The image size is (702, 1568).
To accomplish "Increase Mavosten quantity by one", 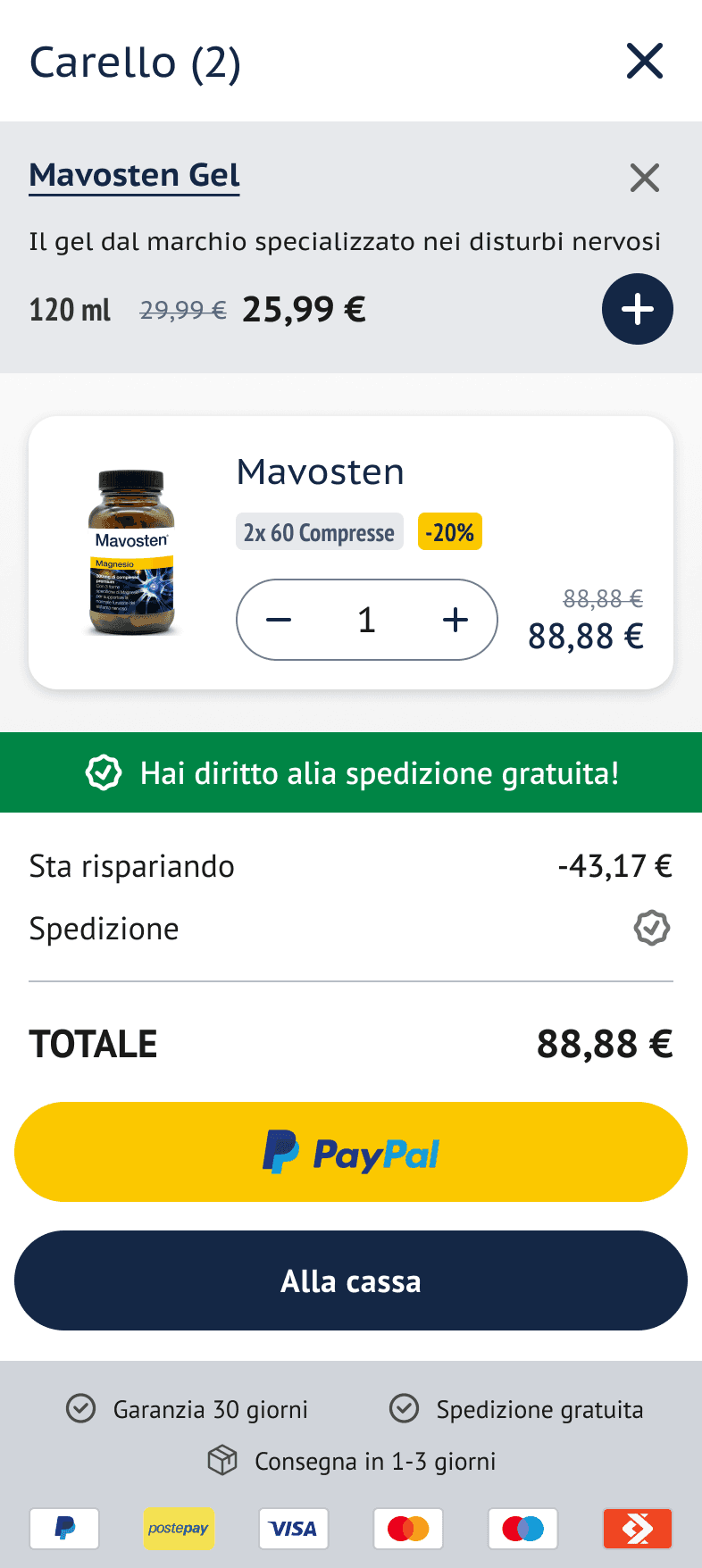I will pyautogui.click(x=455, y=620).
